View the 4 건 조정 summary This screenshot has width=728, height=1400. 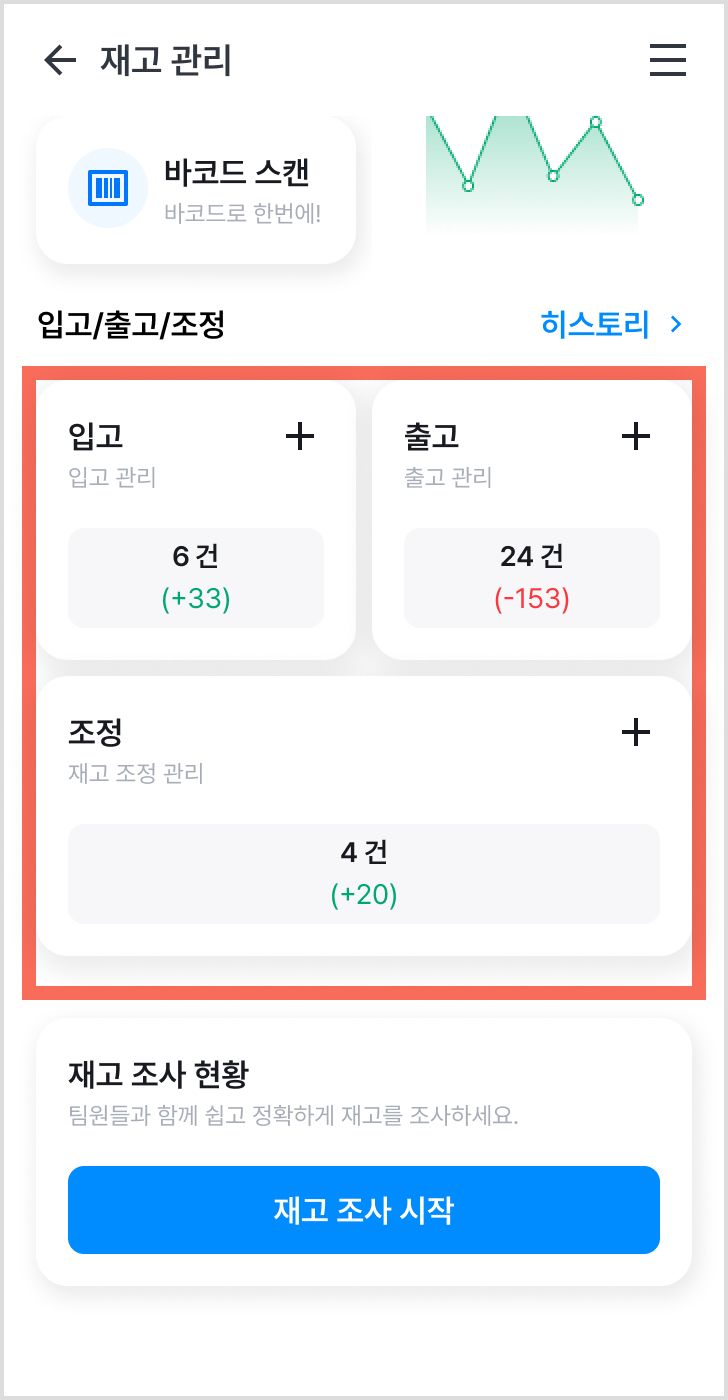point(364,874)
